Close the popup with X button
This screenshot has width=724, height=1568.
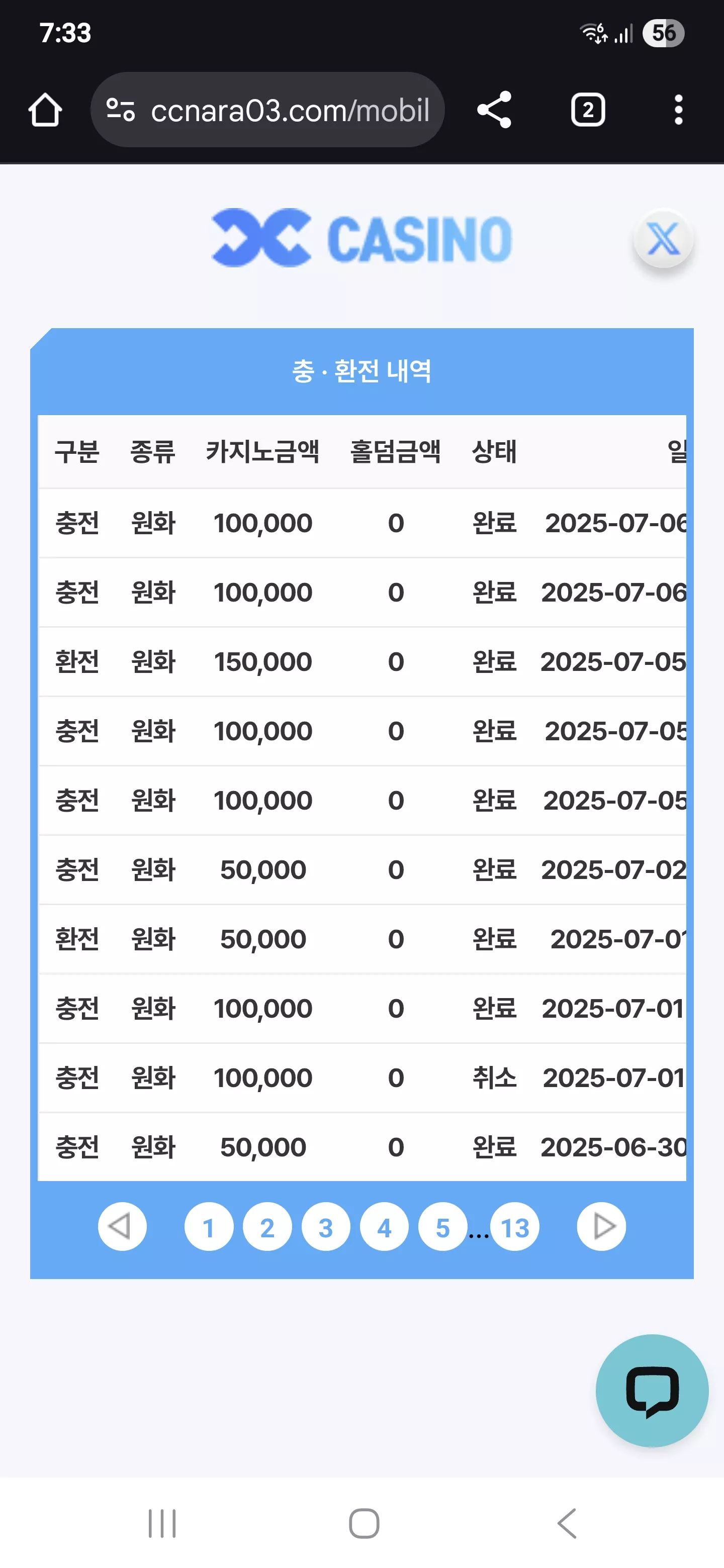click(x=663, y=239)
